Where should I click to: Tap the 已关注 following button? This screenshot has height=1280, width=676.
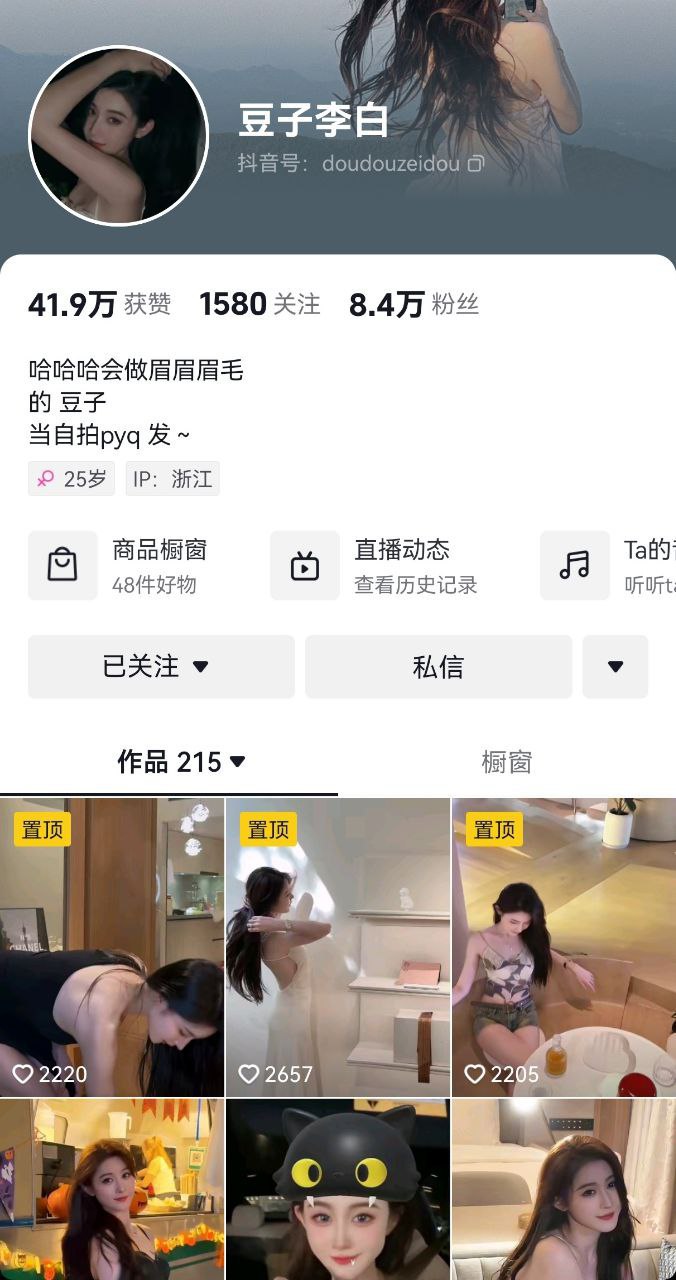(161, 666)
